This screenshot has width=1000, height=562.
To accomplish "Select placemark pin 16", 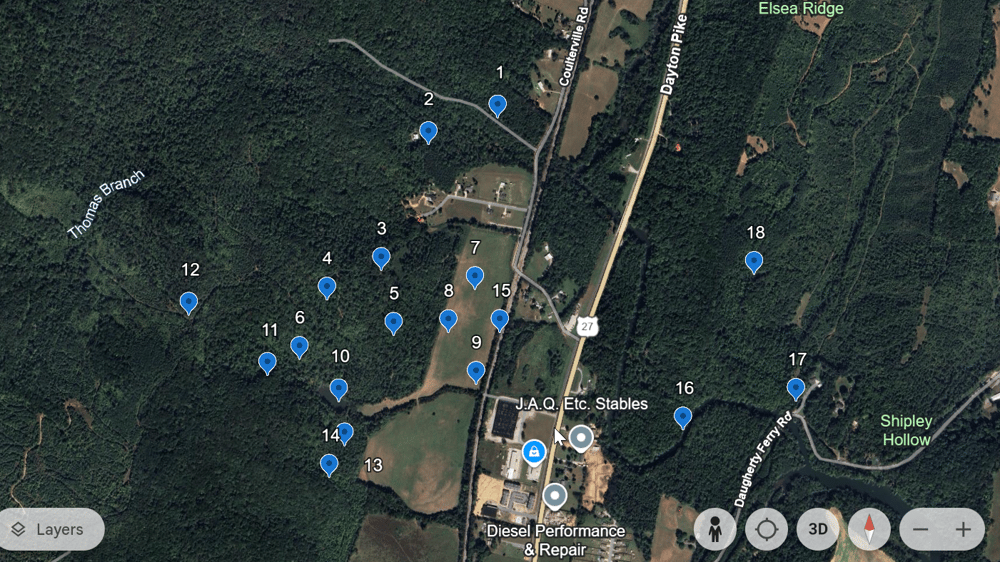I will pos(683,416).
